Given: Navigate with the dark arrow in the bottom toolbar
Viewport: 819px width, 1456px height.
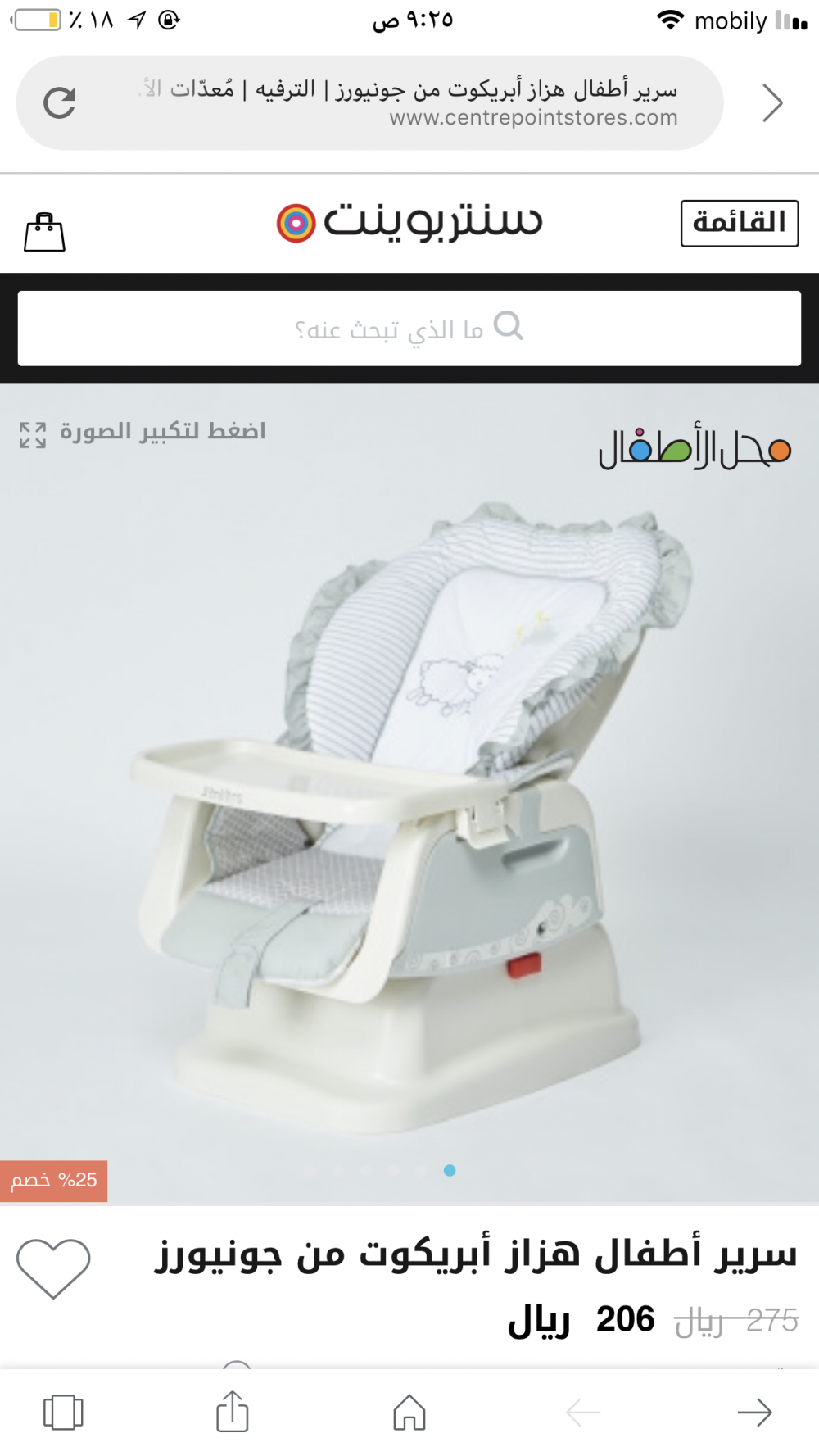Looking at the screenshot, I should (x=754, y=1413).
